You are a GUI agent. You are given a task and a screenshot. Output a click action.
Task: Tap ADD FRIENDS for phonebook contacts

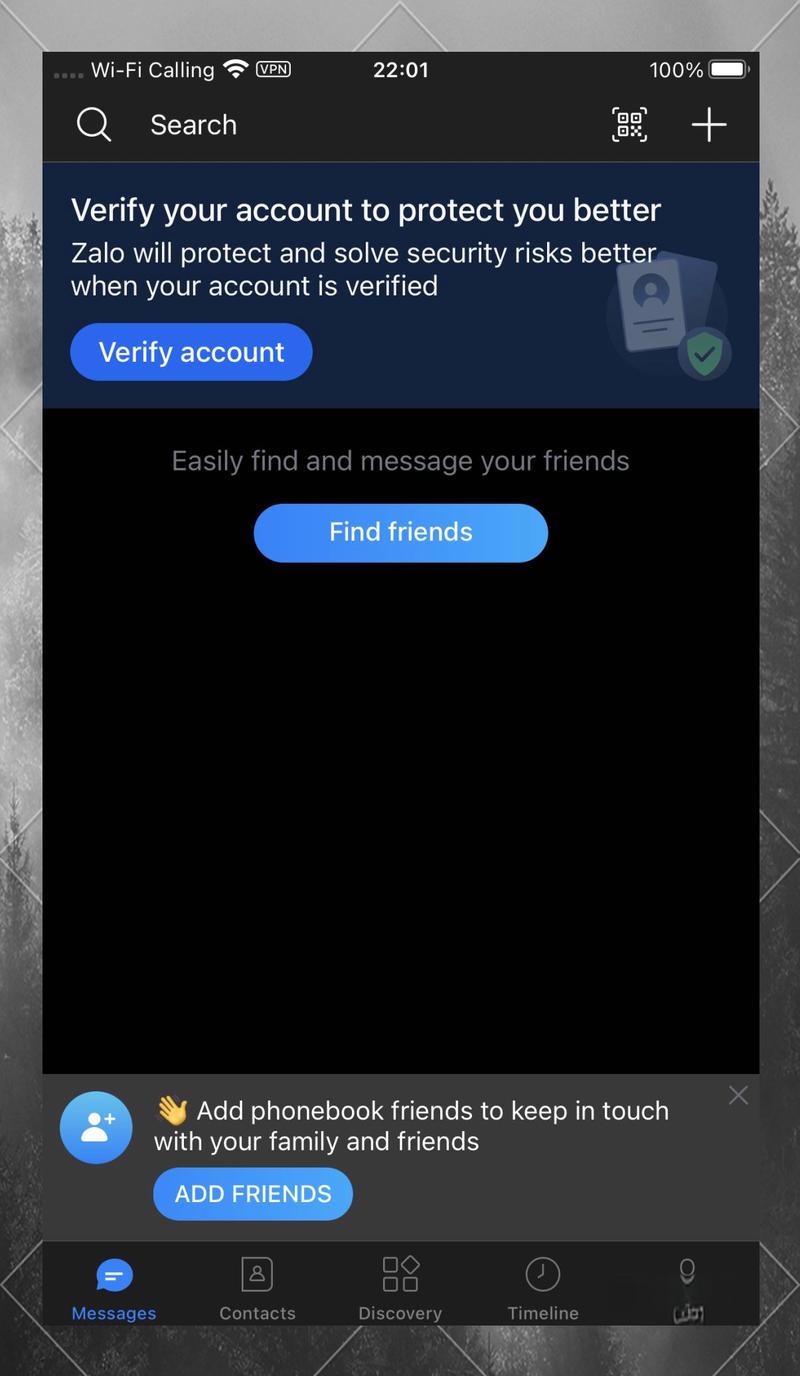(253, 1194)
